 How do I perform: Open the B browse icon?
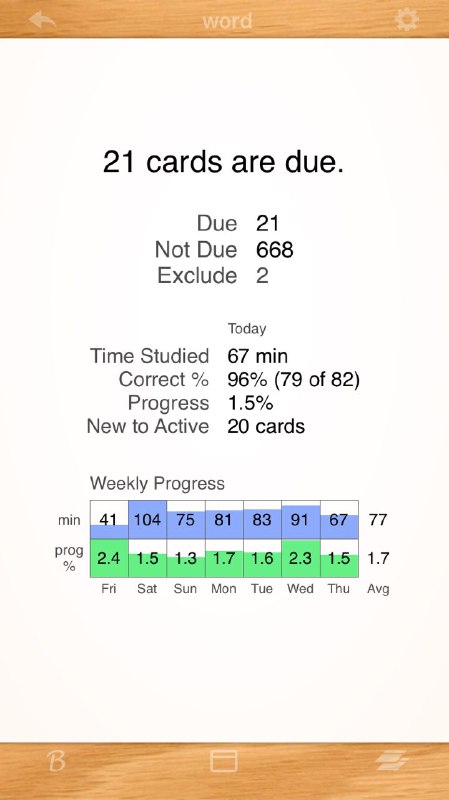[x=57, y=762]
